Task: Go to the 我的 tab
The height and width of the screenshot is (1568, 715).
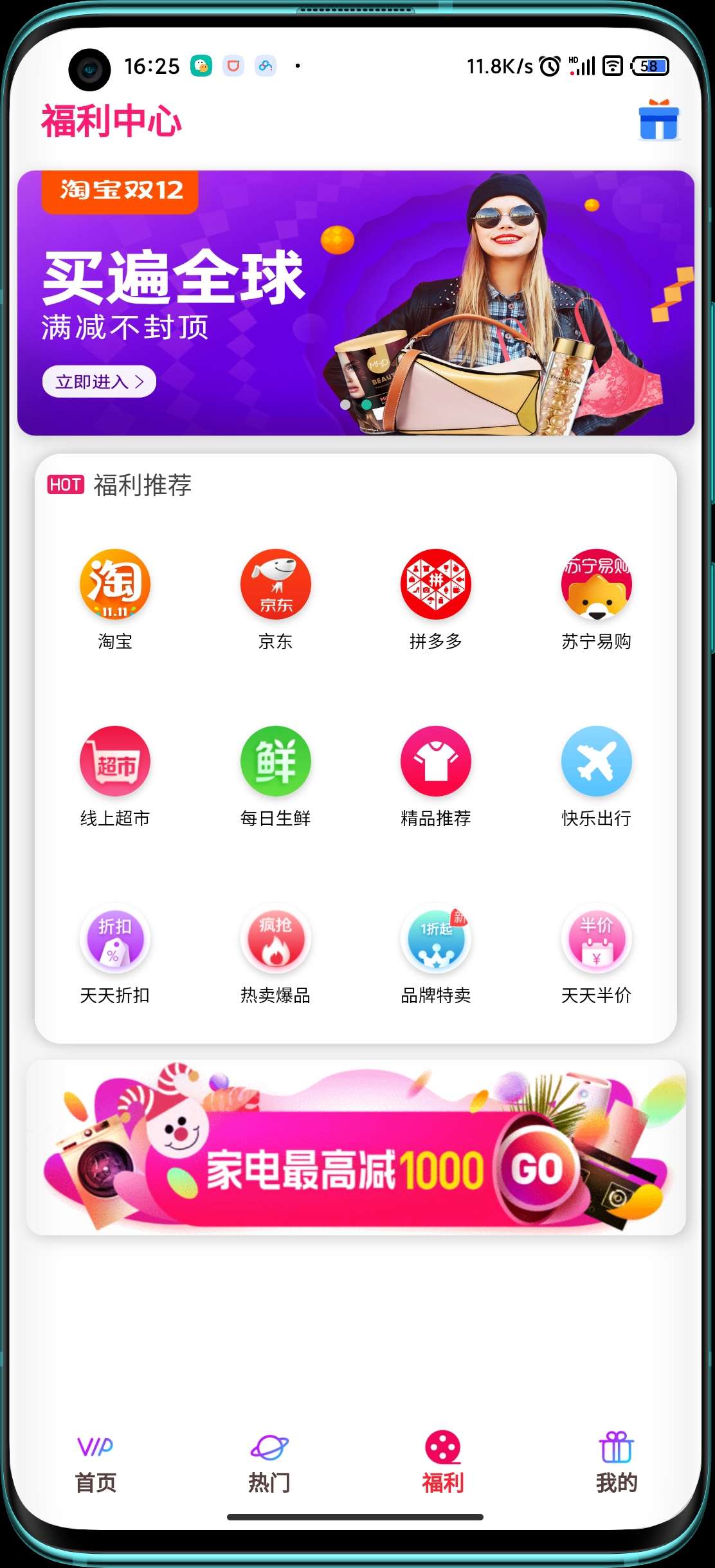Action: pyautogui.click(x=617, y=1463)
